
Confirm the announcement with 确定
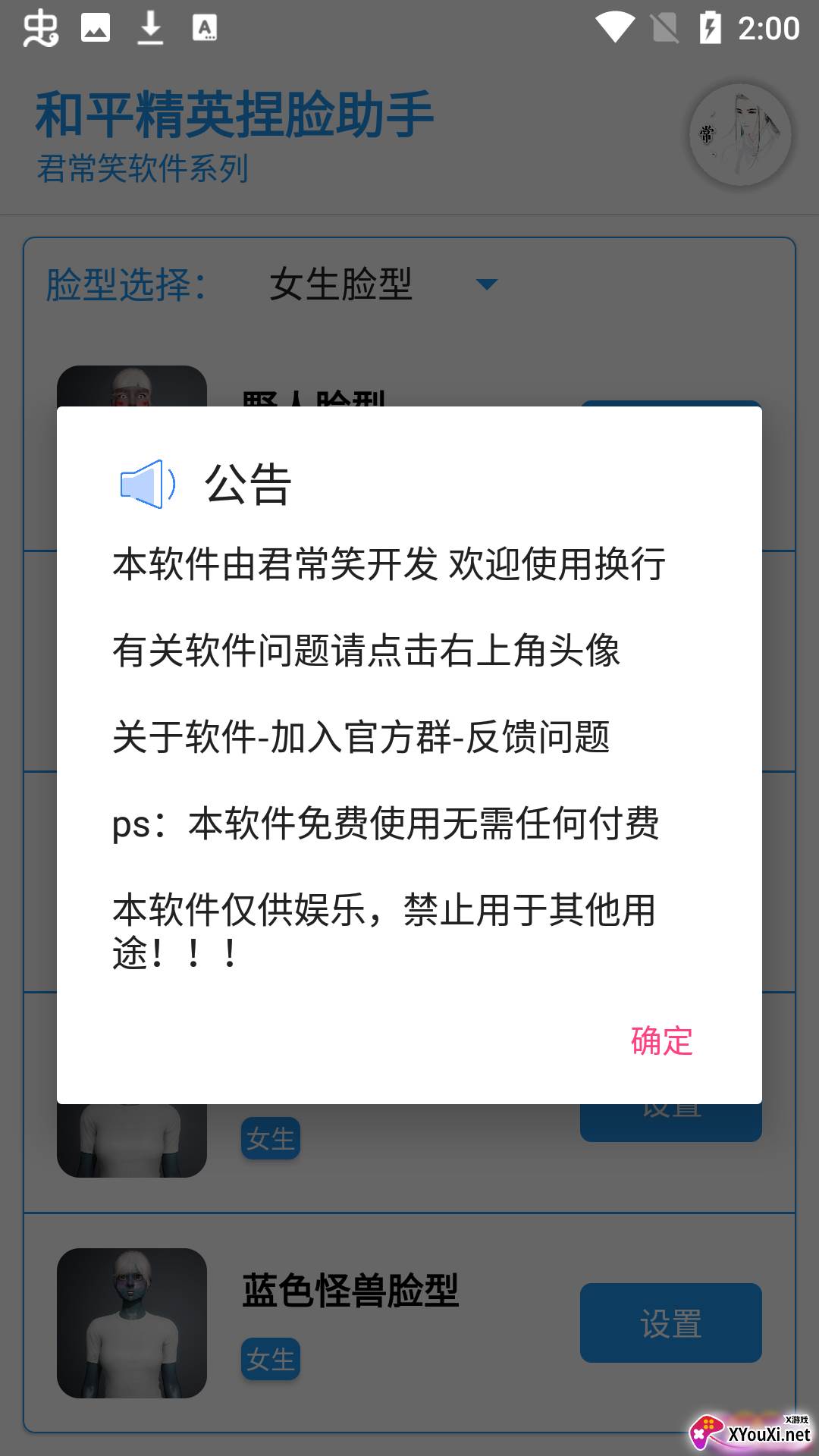pos(661,1041)
